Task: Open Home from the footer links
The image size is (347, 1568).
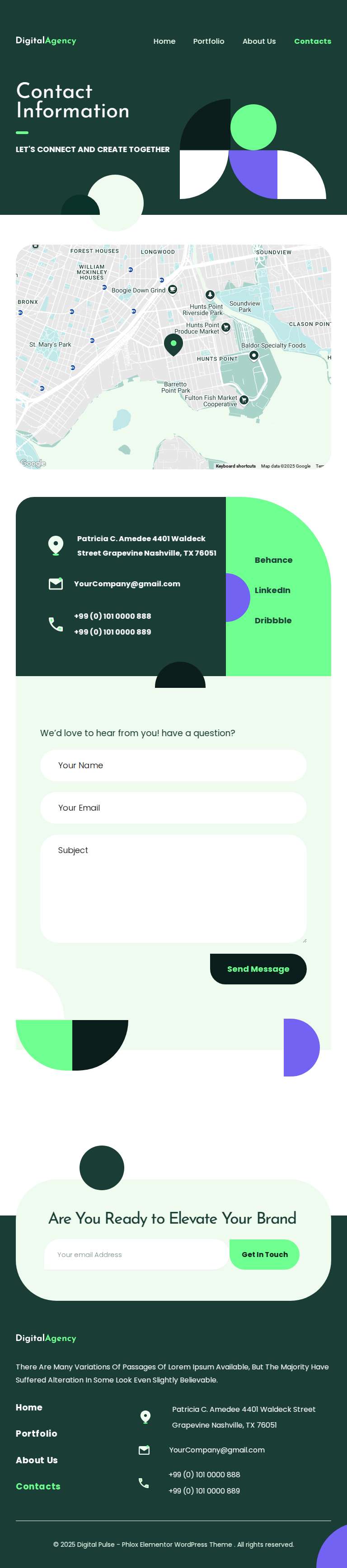Action: point(28,1407)
